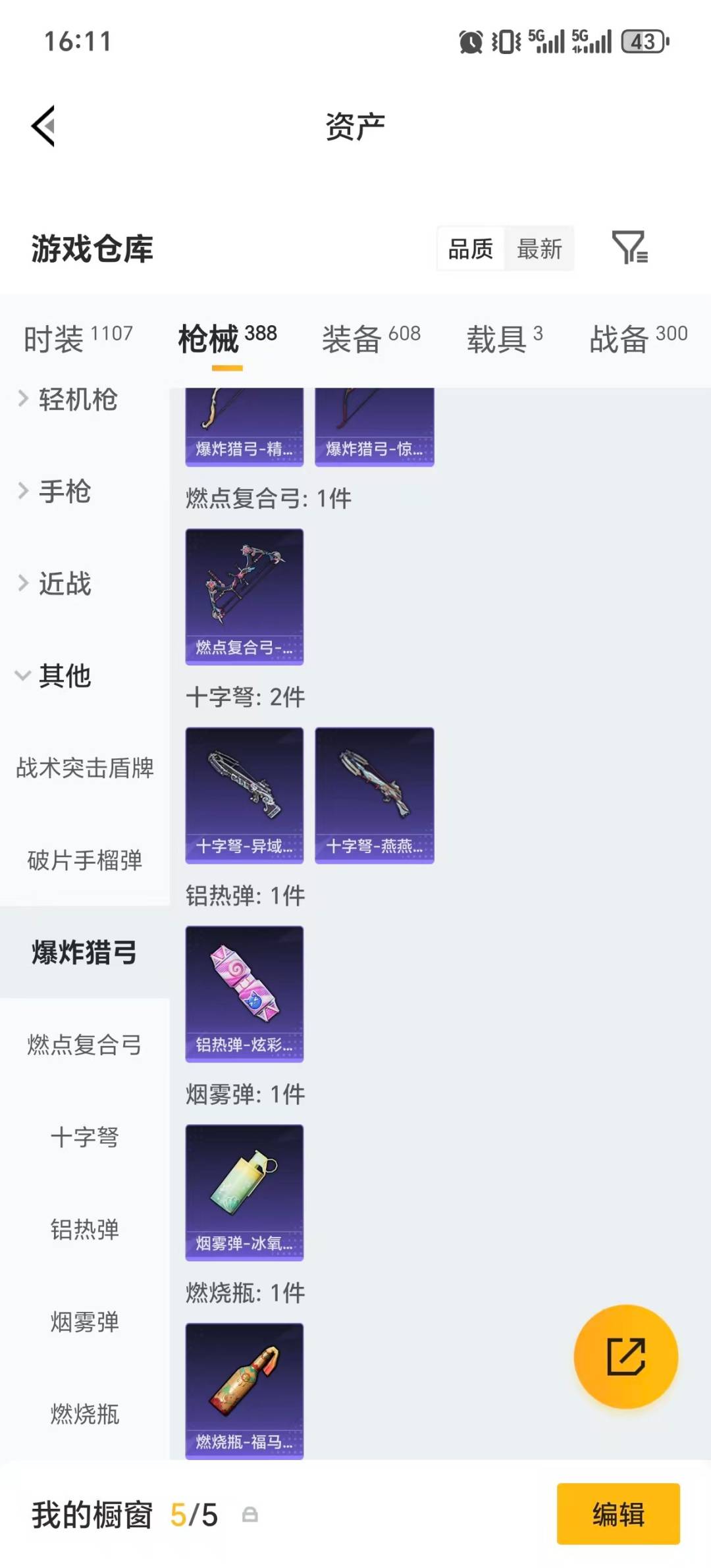
Task: Open the 烟雾弹-冰氧 smoke grenade item
Action: coord(244,1191)
